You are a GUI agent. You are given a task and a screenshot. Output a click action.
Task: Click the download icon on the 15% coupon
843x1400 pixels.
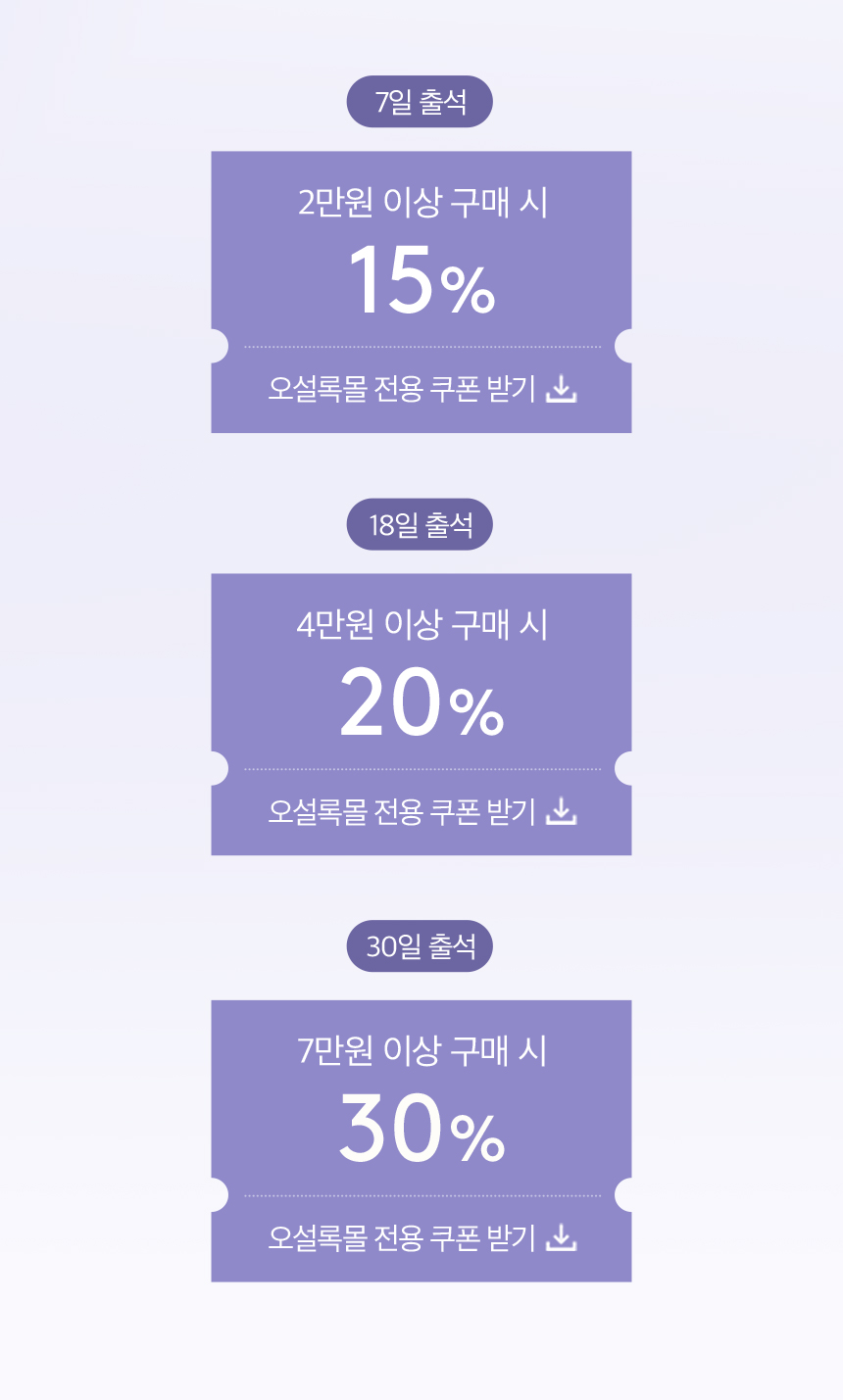coord(562,389)
